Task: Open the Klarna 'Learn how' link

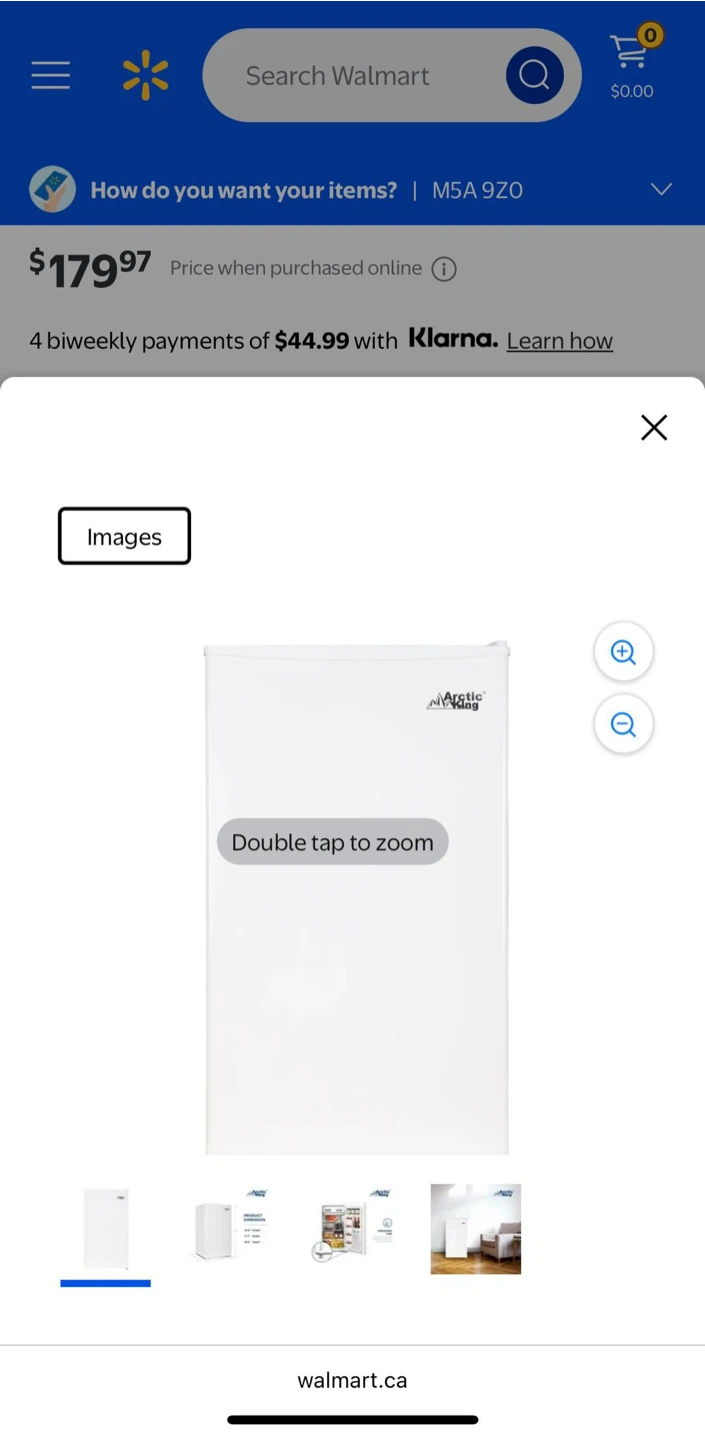Action: [559, 341]
